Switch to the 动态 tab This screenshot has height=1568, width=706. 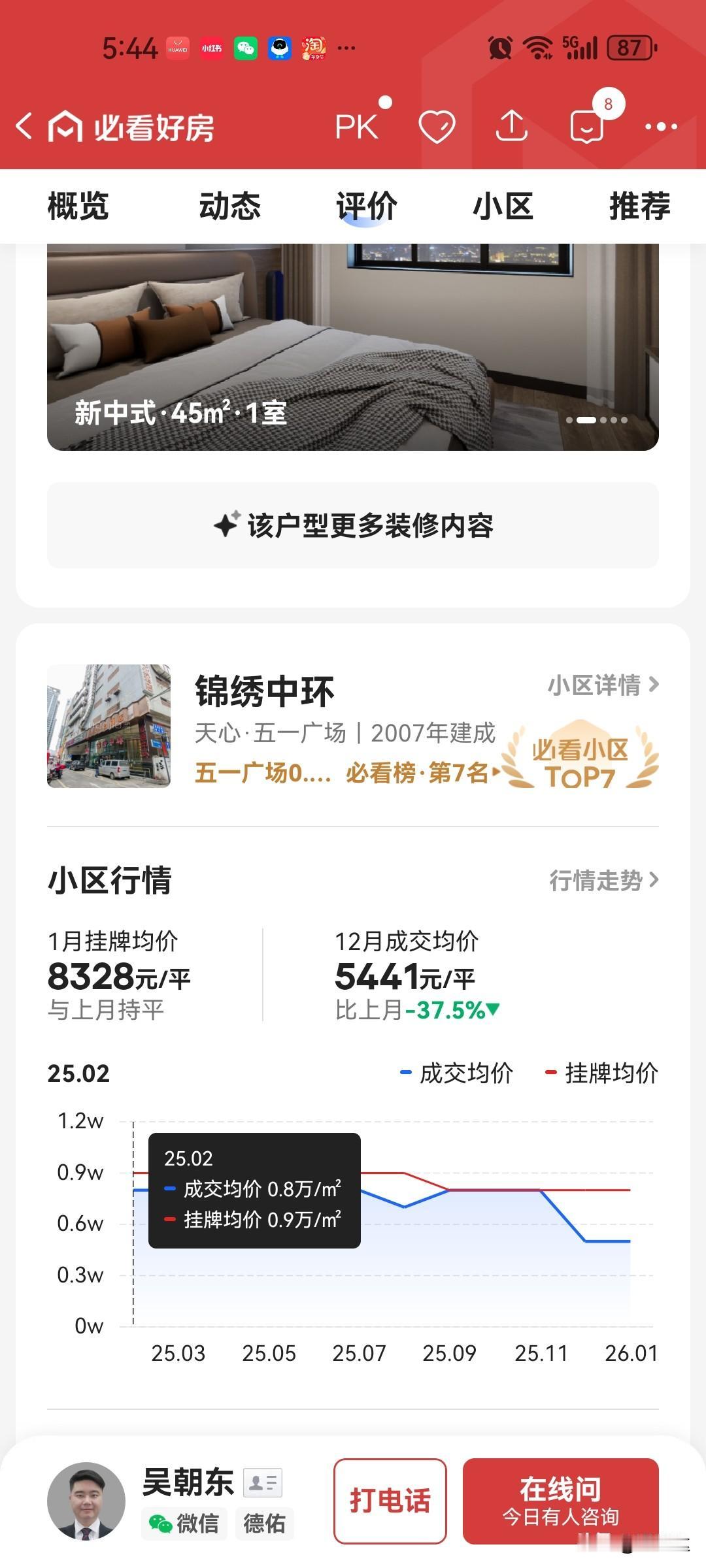(x=229, y=206)
